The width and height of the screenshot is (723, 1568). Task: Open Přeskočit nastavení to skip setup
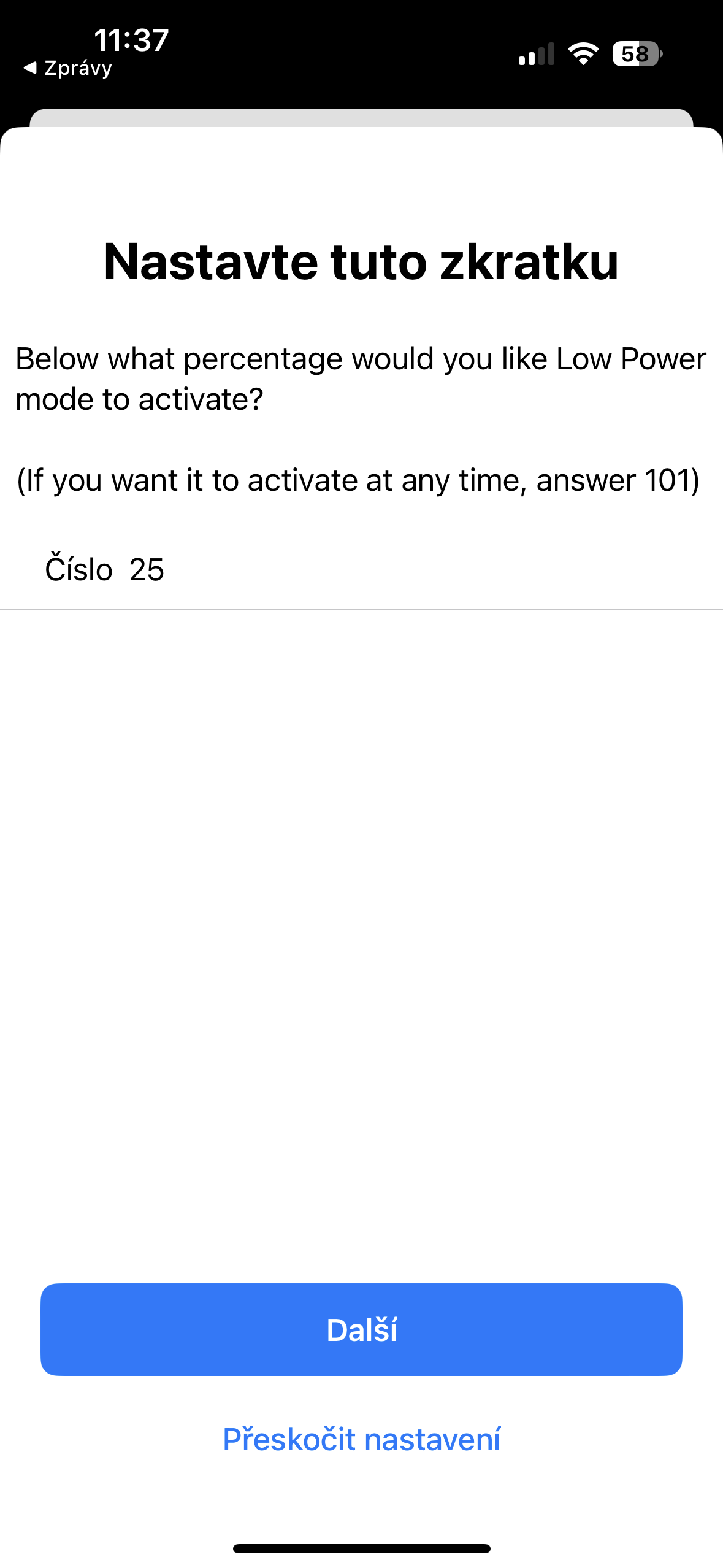[361, 1439]
